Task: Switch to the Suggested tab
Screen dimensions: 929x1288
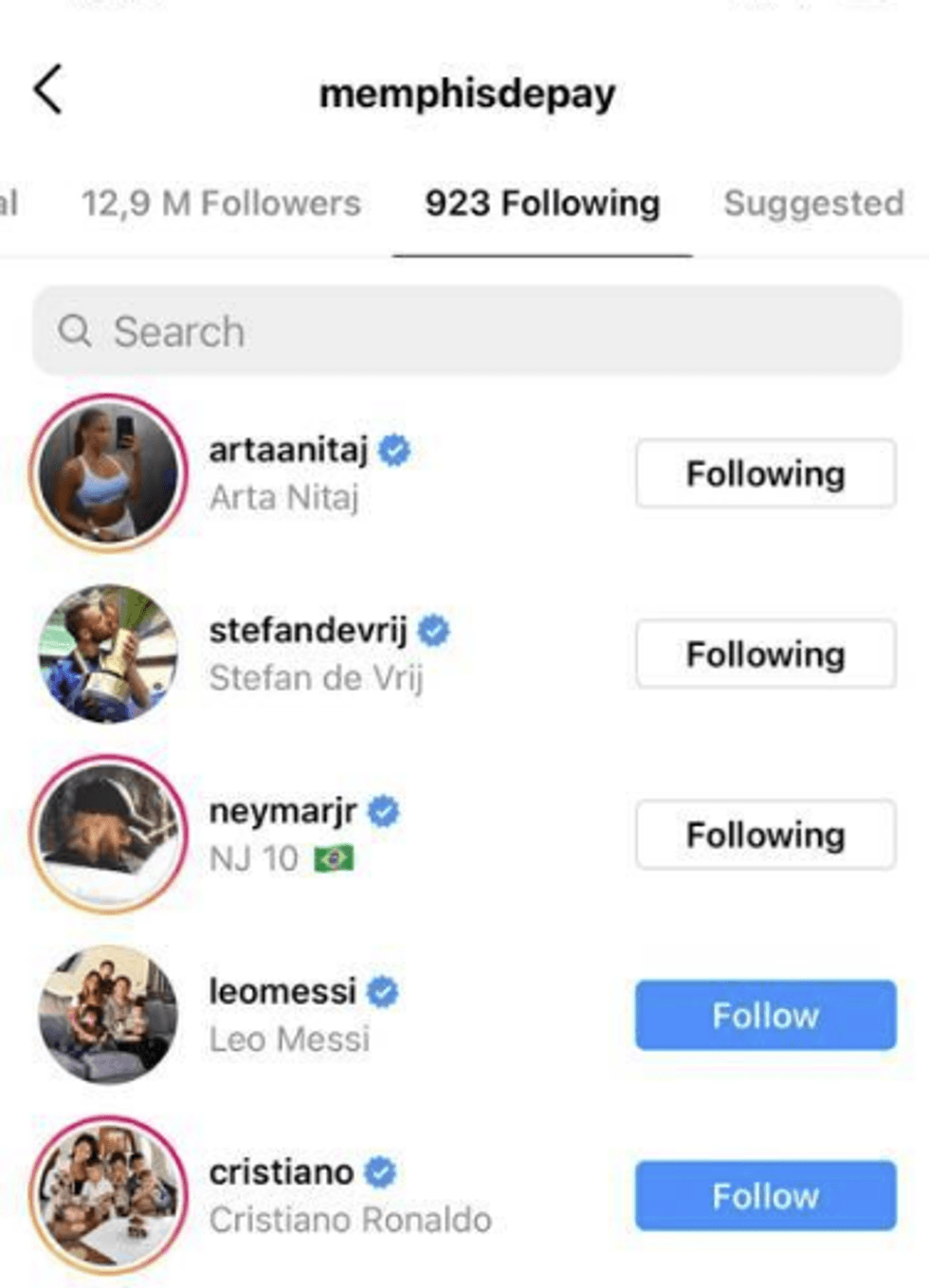Action: tap(812, 203)
